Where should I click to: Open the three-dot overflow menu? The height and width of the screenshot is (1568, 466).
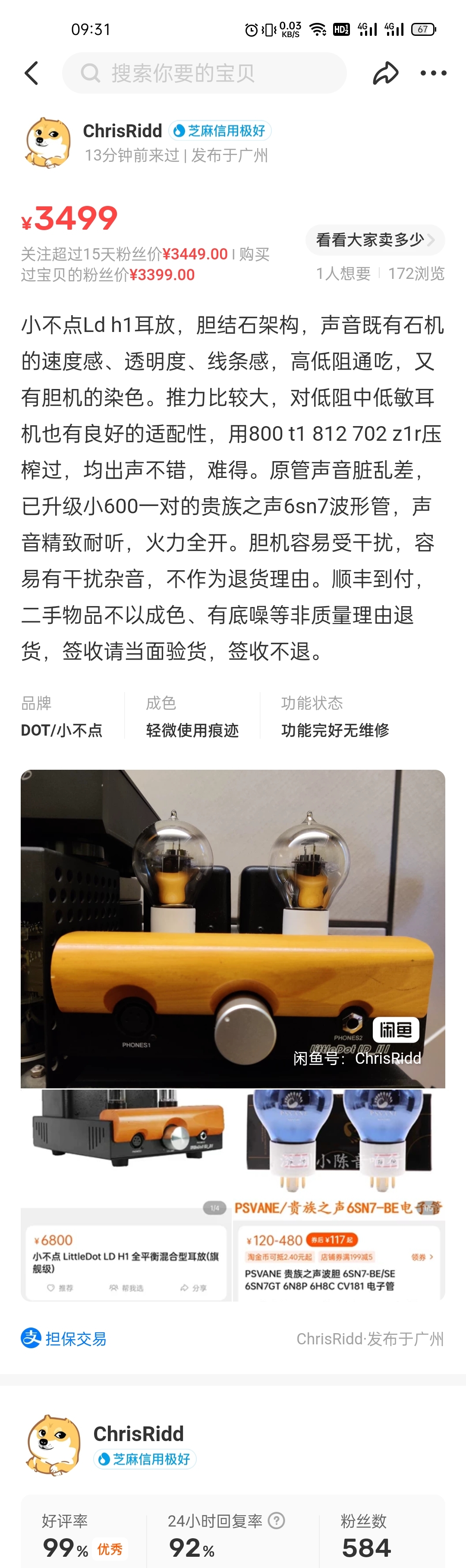(x=433, y=74)
